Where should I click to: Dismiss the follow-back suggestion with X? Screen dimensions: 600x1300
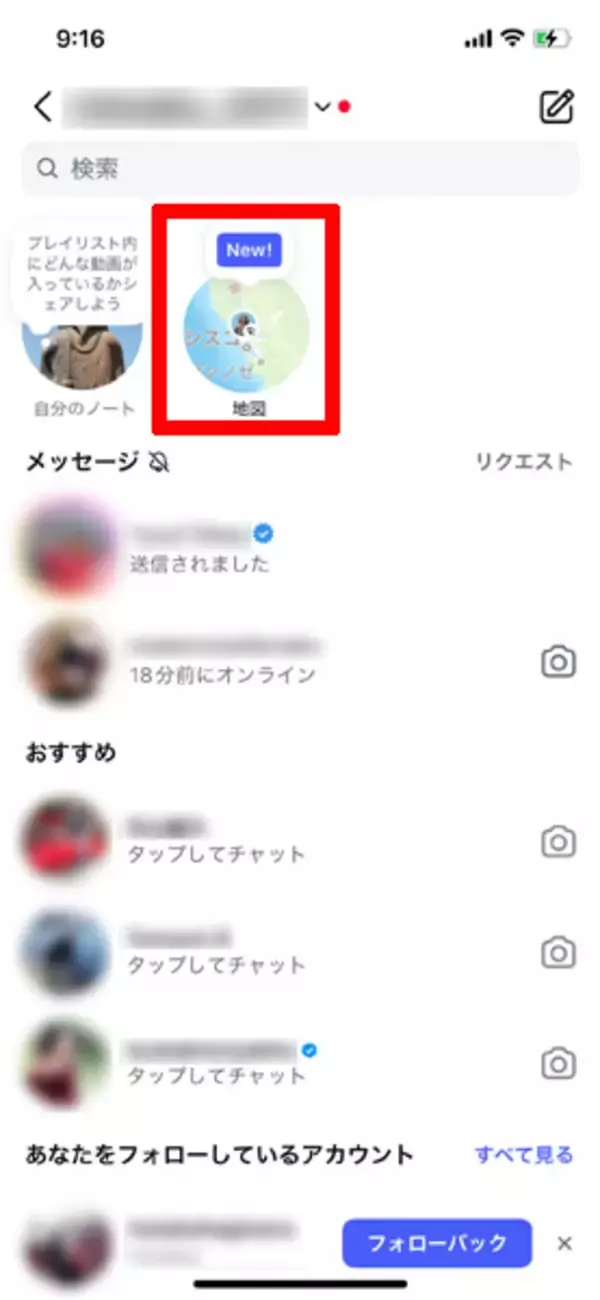(x=564, y=1244)
